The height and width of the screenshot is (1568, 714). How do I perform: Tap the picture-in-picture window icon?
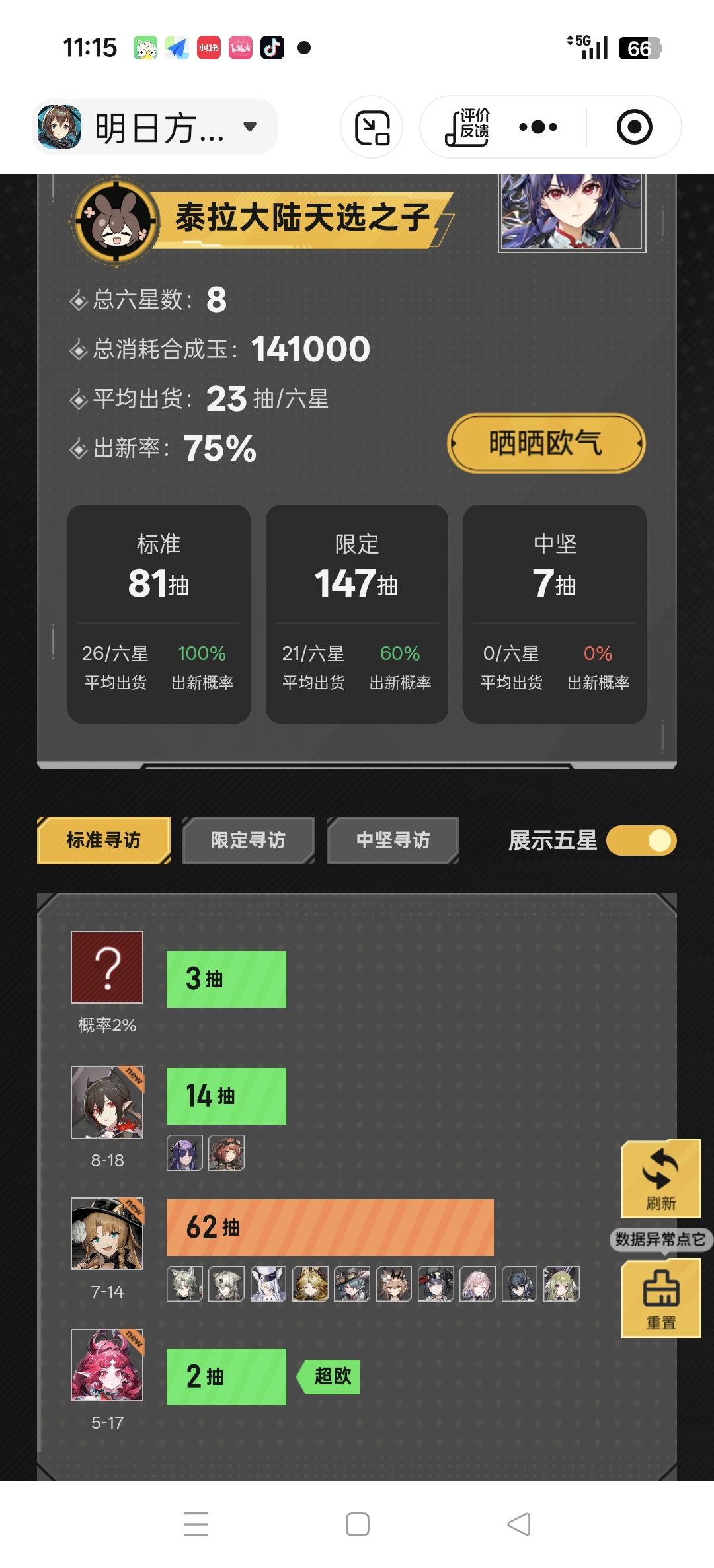pyautogui.click(x=372, y=128)
